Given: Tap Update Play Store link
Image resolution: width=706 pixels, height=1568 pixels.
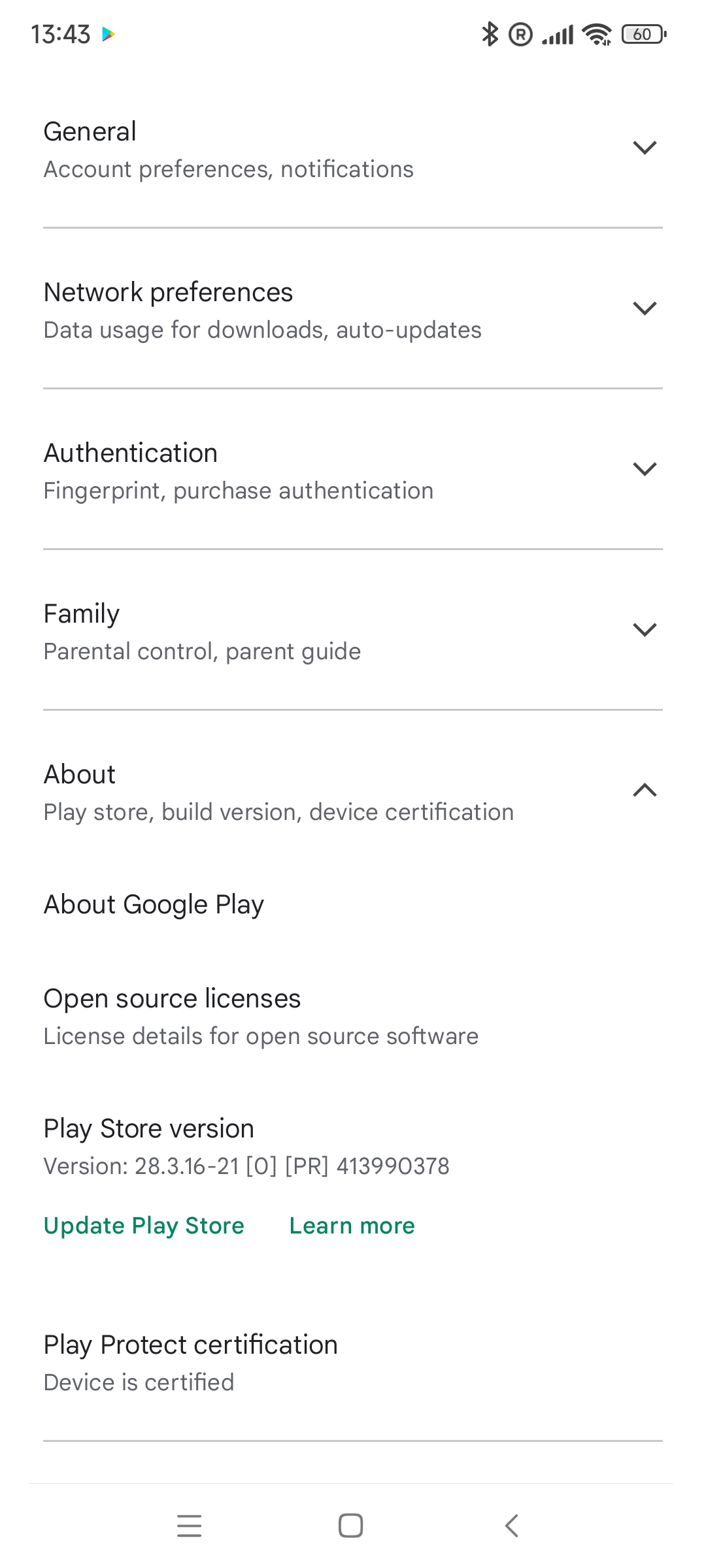Looking at the screenshot, I should click(144, 1226).
